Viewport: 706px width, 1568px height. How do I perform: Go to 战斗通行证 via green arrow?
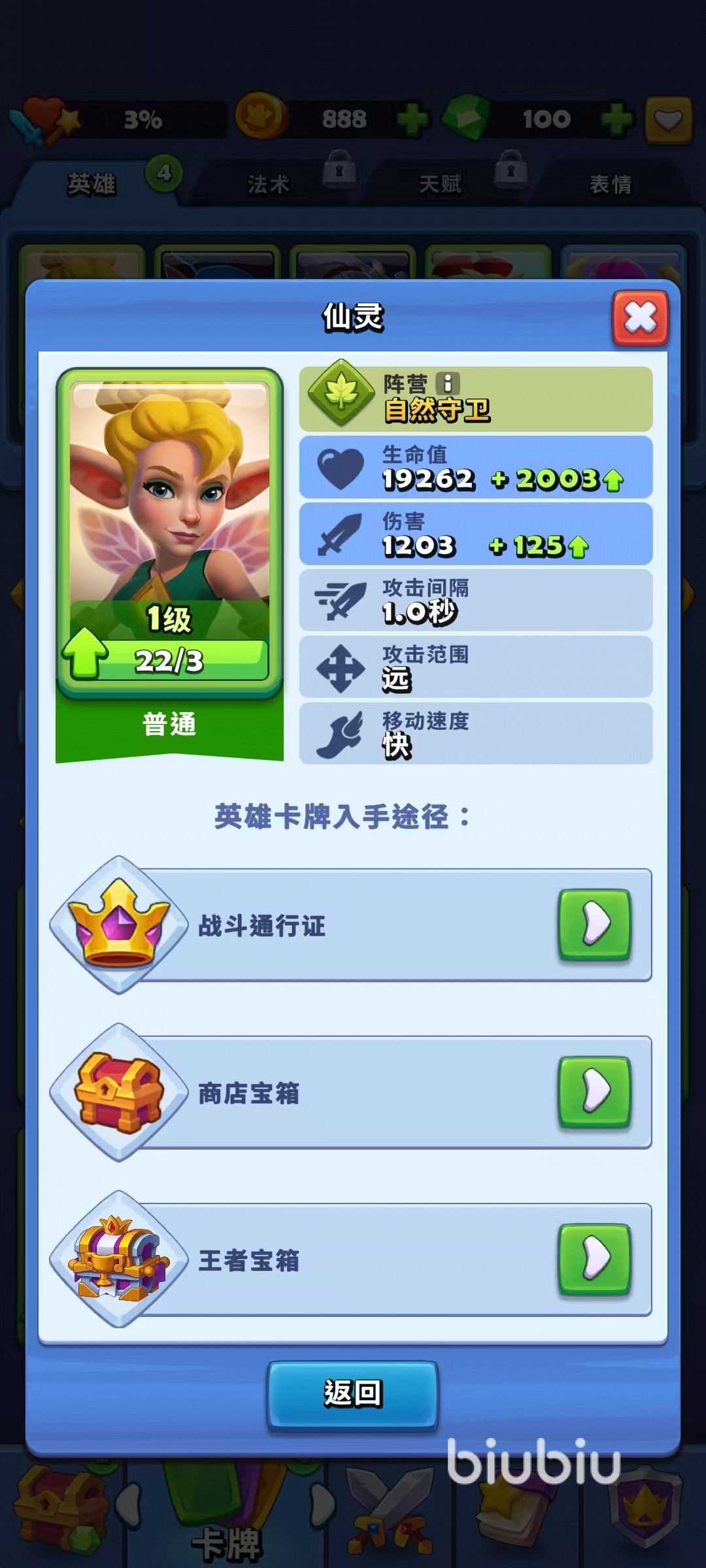point(594,924)
